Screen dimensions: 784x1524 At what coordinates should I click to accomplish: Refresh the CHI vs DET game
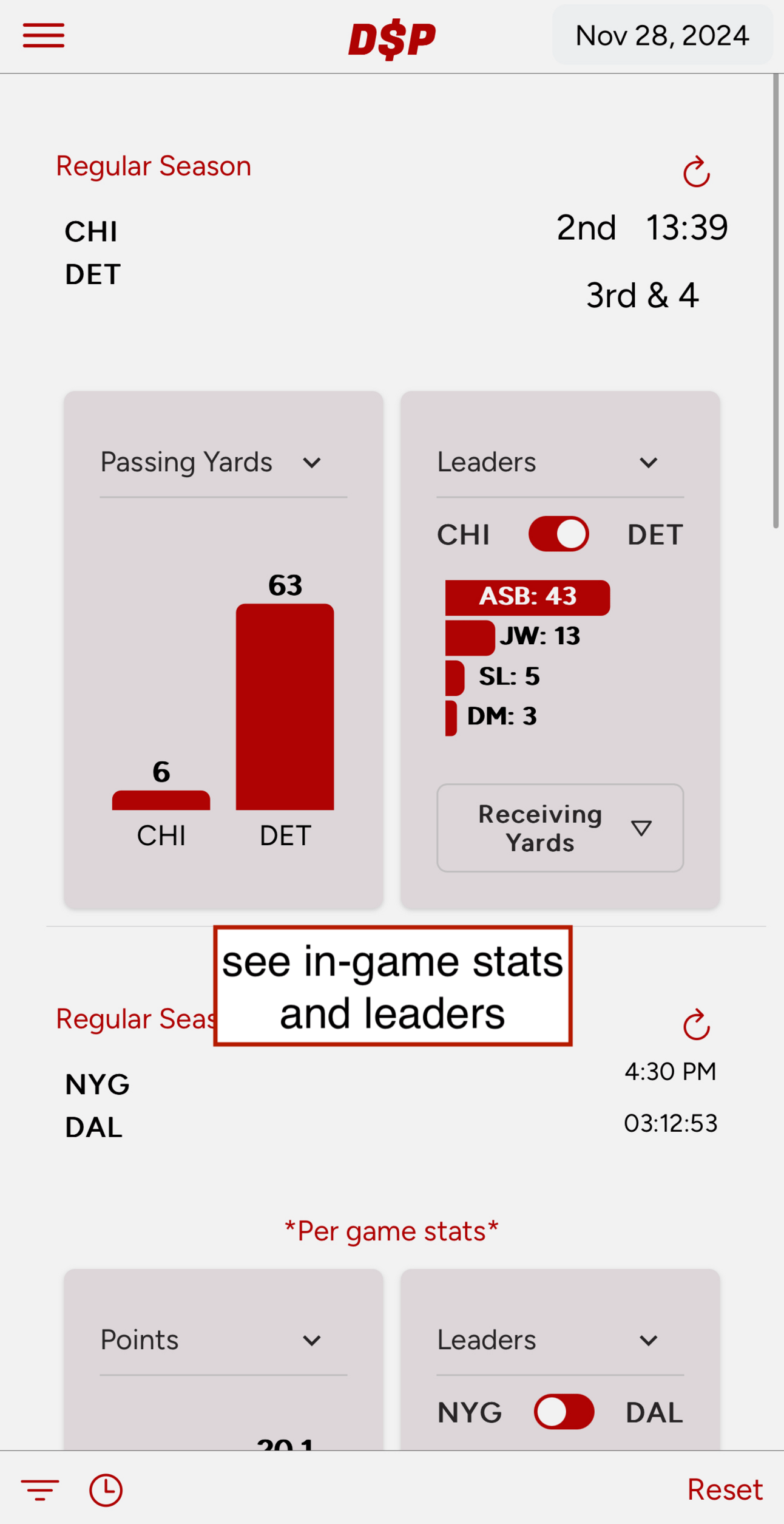(696, 172)
